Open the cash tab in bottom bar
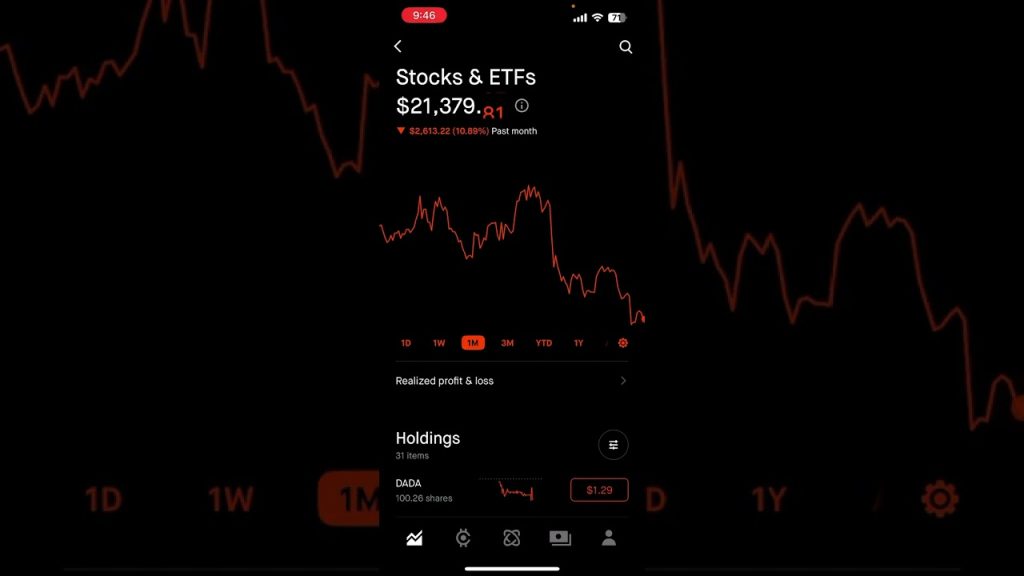The image size is (1024, 576). (560, 538)
